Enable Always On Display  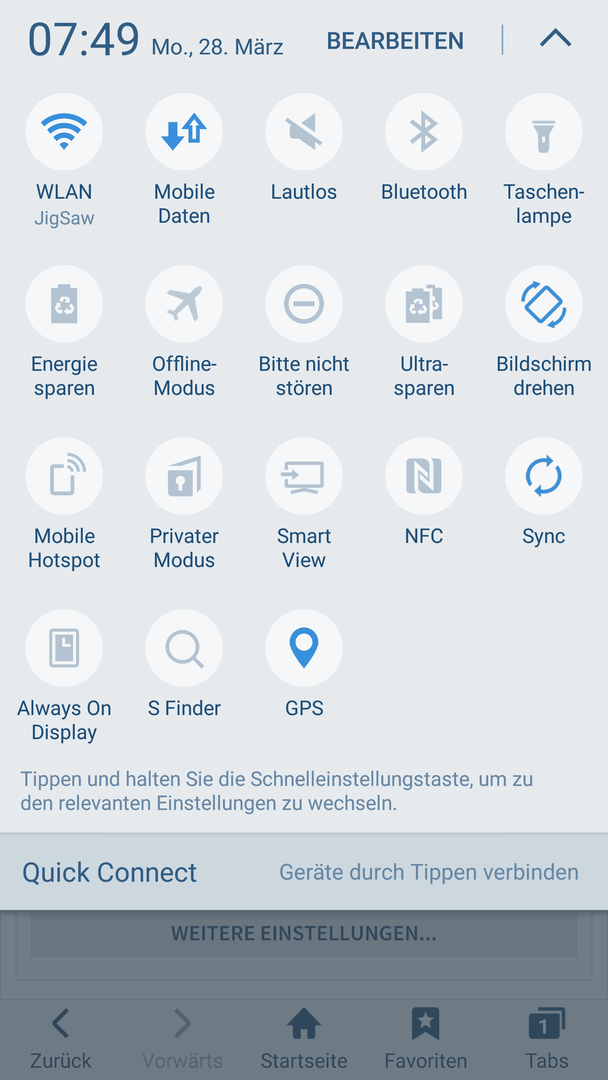[x=64, y=648]
